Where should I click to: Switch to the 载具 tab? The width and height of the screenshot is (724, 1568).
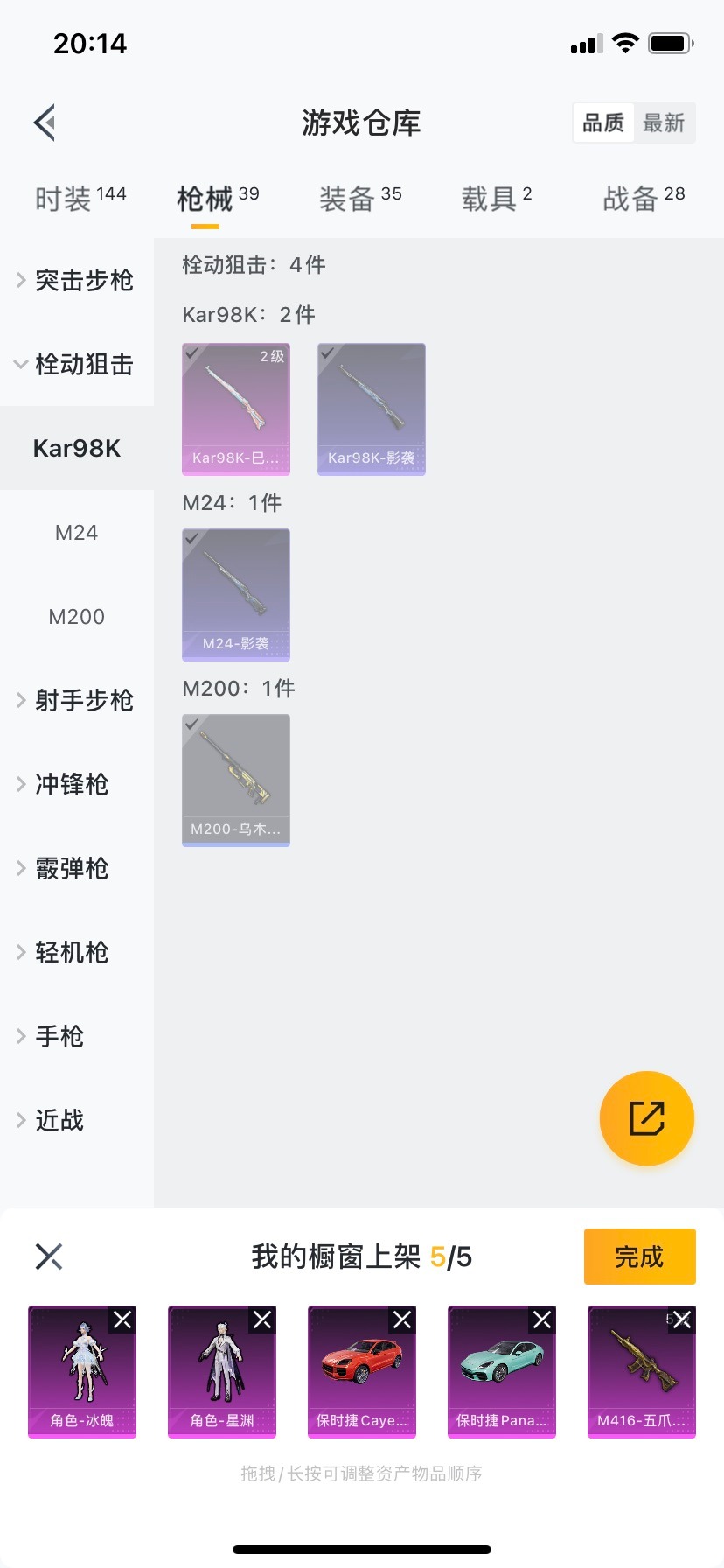pyautogui.click(x=496, y=199)
